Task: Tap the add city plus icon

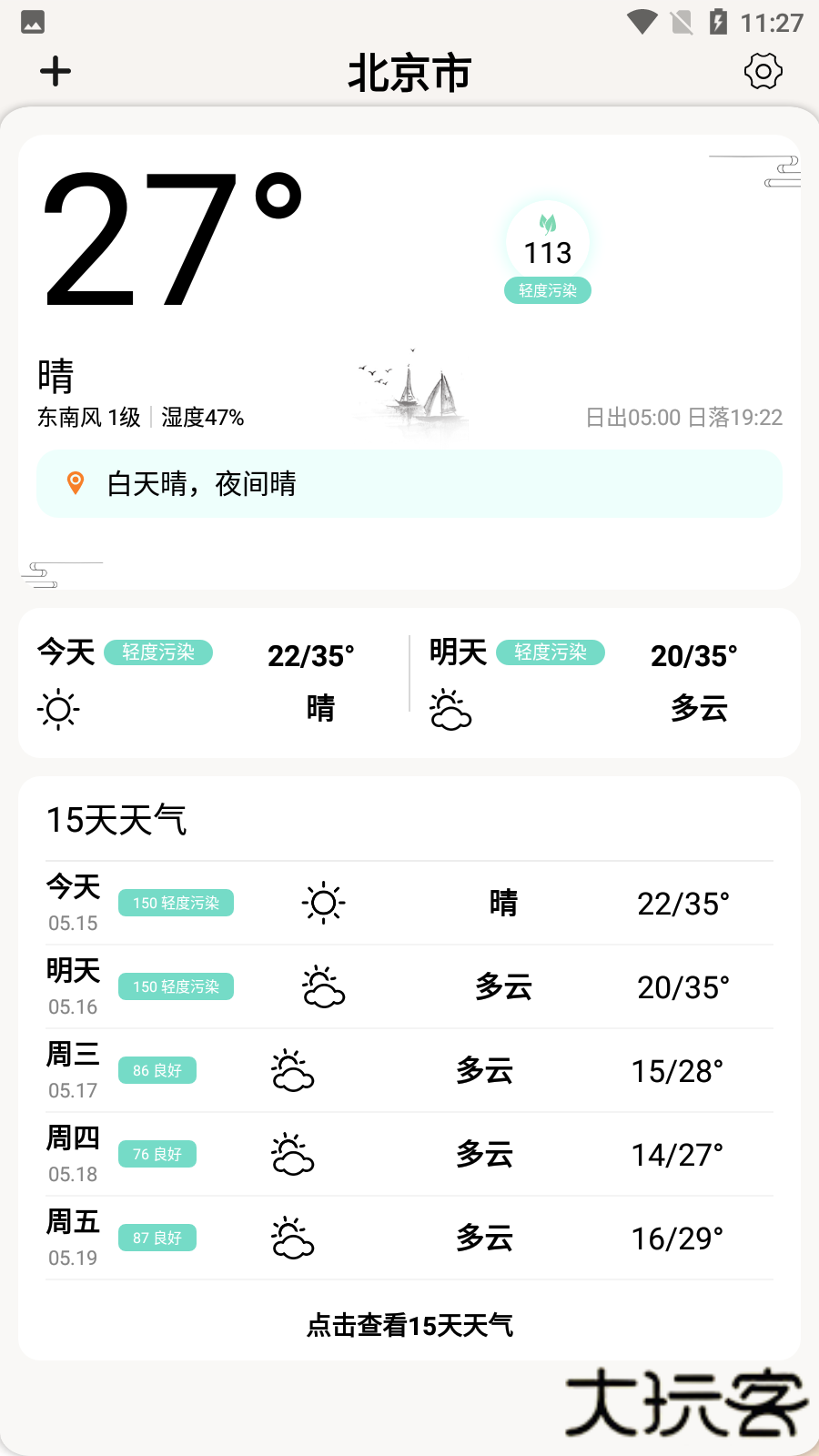Action: point(55,70)
